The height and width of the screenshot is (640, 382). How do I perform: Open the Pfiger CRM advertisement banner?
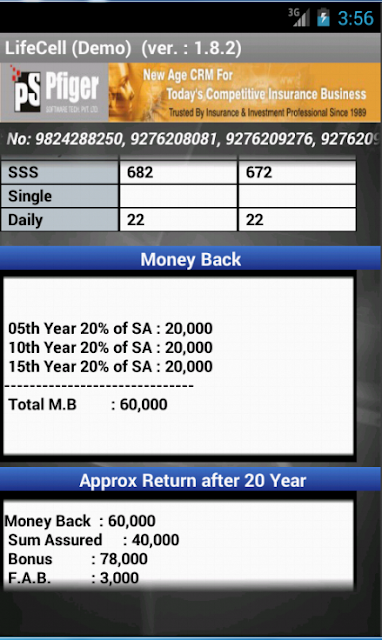(191, 92)
